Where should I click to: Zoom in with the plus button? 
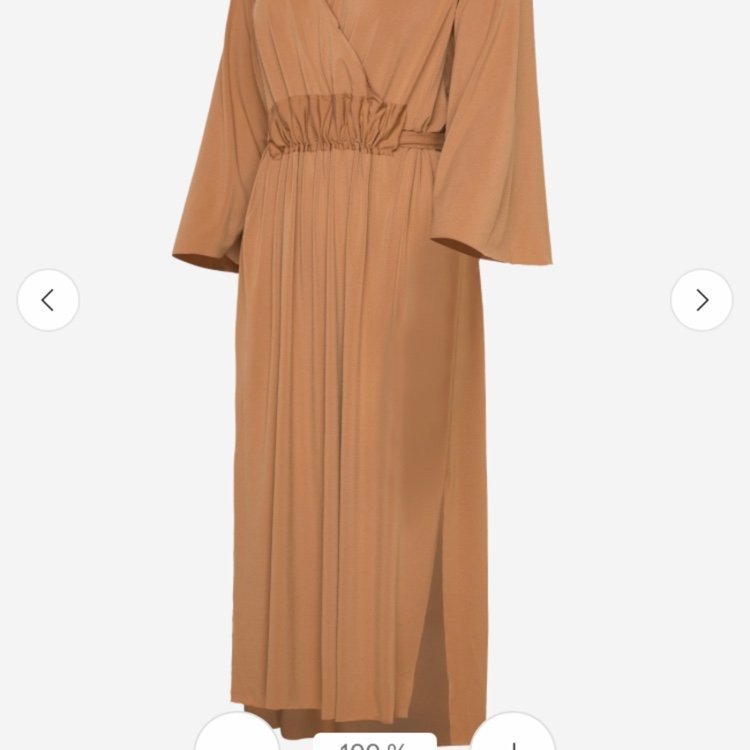512,738
